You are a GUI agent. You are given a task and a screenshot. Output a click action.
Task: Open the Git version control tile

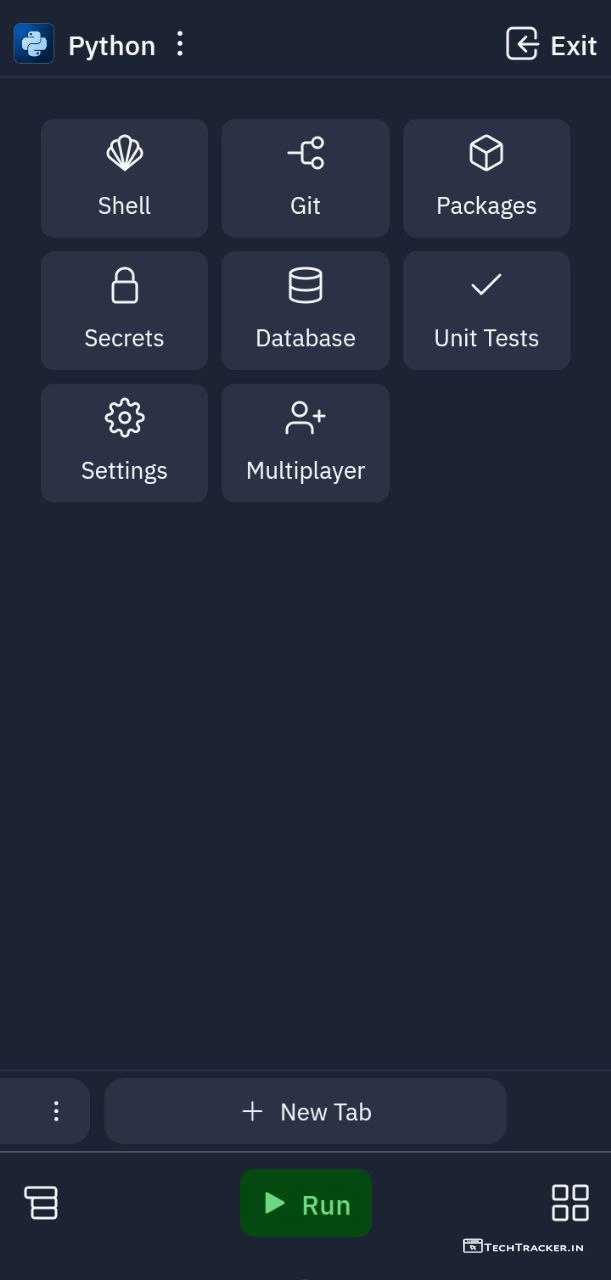tap(305, 178)
